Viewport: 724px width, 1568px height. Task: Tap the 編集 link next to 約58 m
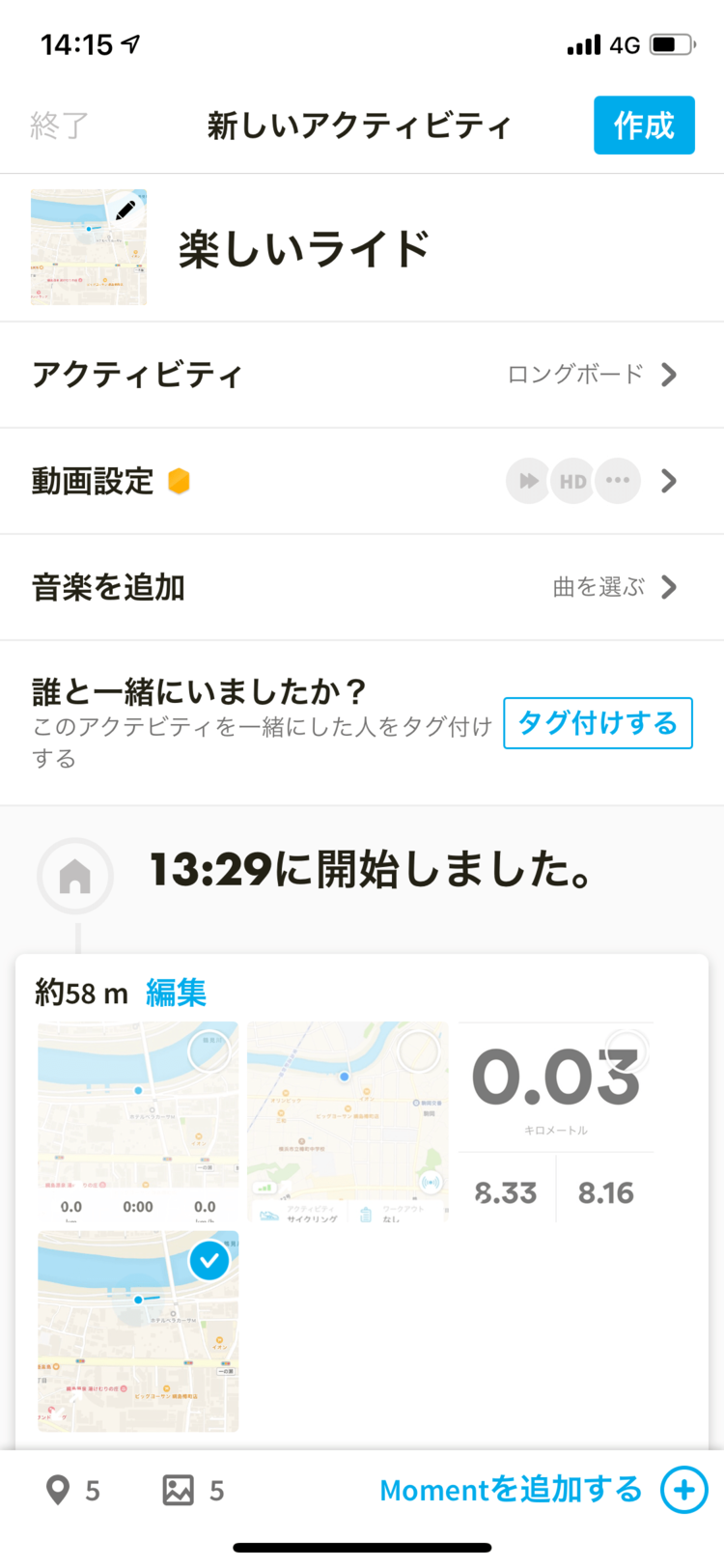[176, 993]
